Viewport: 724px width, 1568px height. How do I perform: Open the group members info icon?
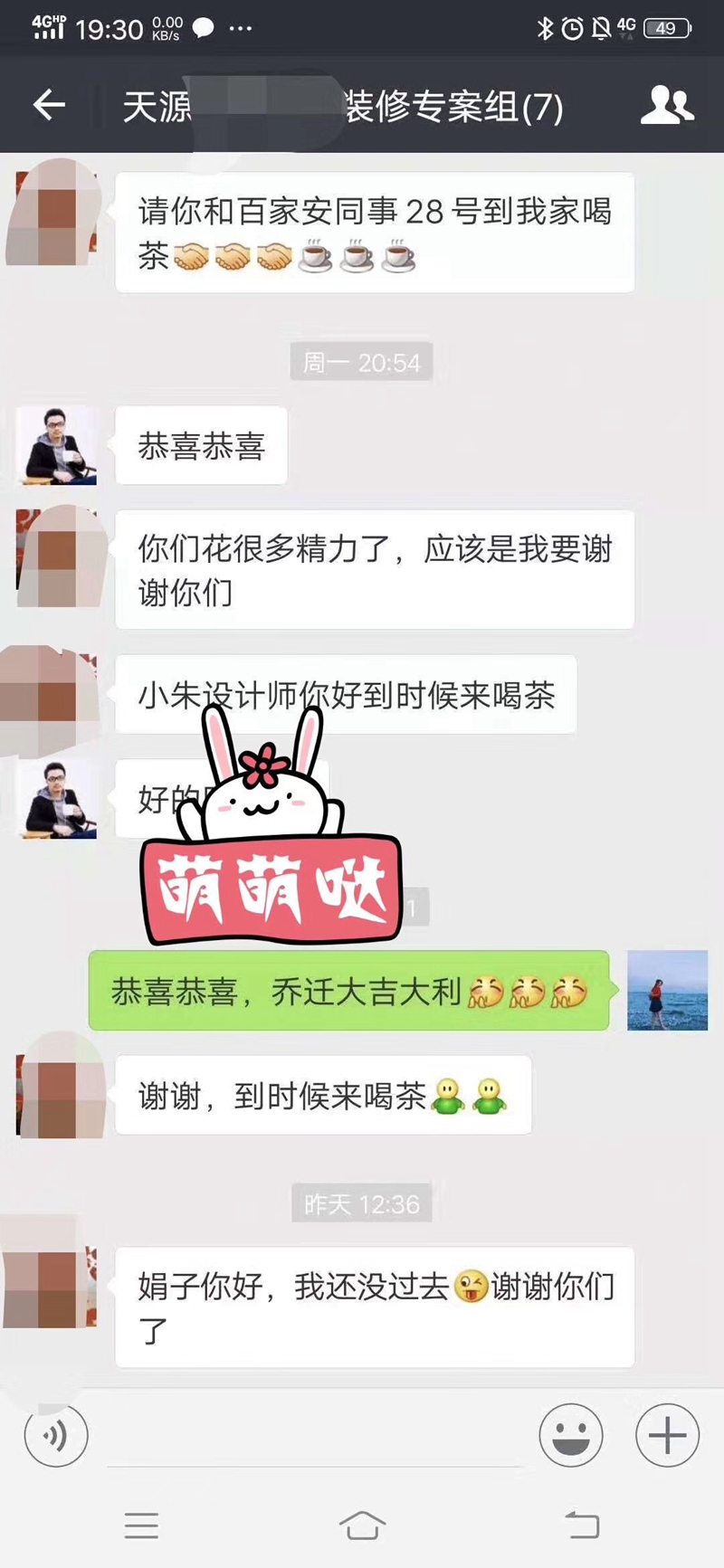[x=667, y=106]
